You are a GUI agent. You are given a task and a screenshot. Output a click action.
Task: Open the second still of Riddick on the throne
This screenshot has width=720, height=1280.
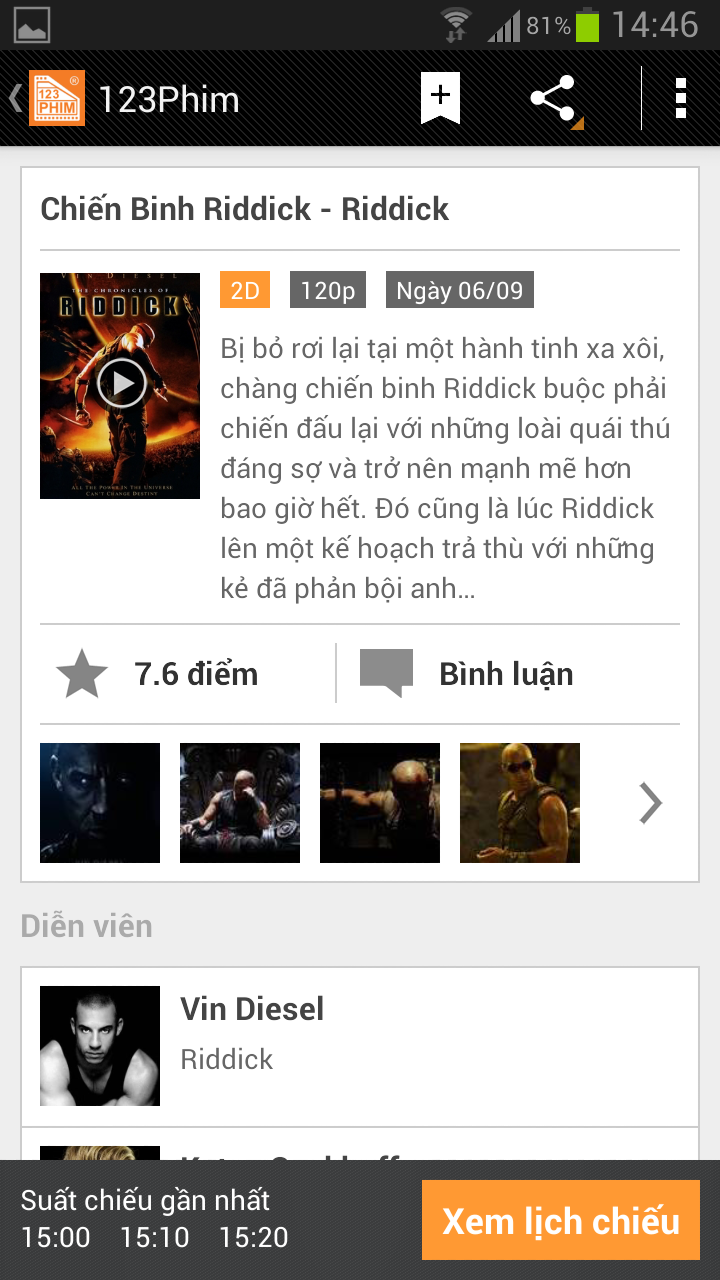tap(240, 802)
